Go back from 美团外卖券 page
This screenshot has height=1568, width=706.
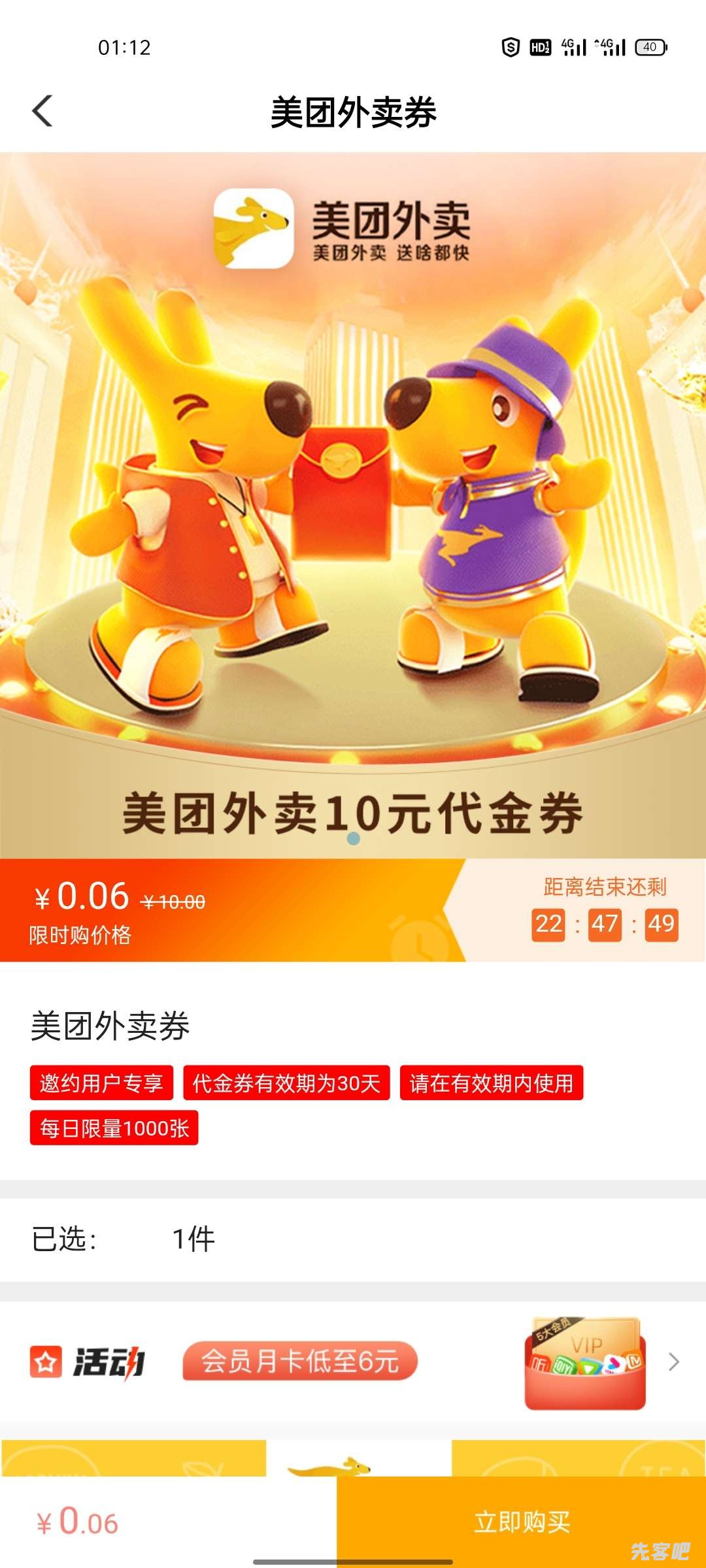[x=43, y=111]
